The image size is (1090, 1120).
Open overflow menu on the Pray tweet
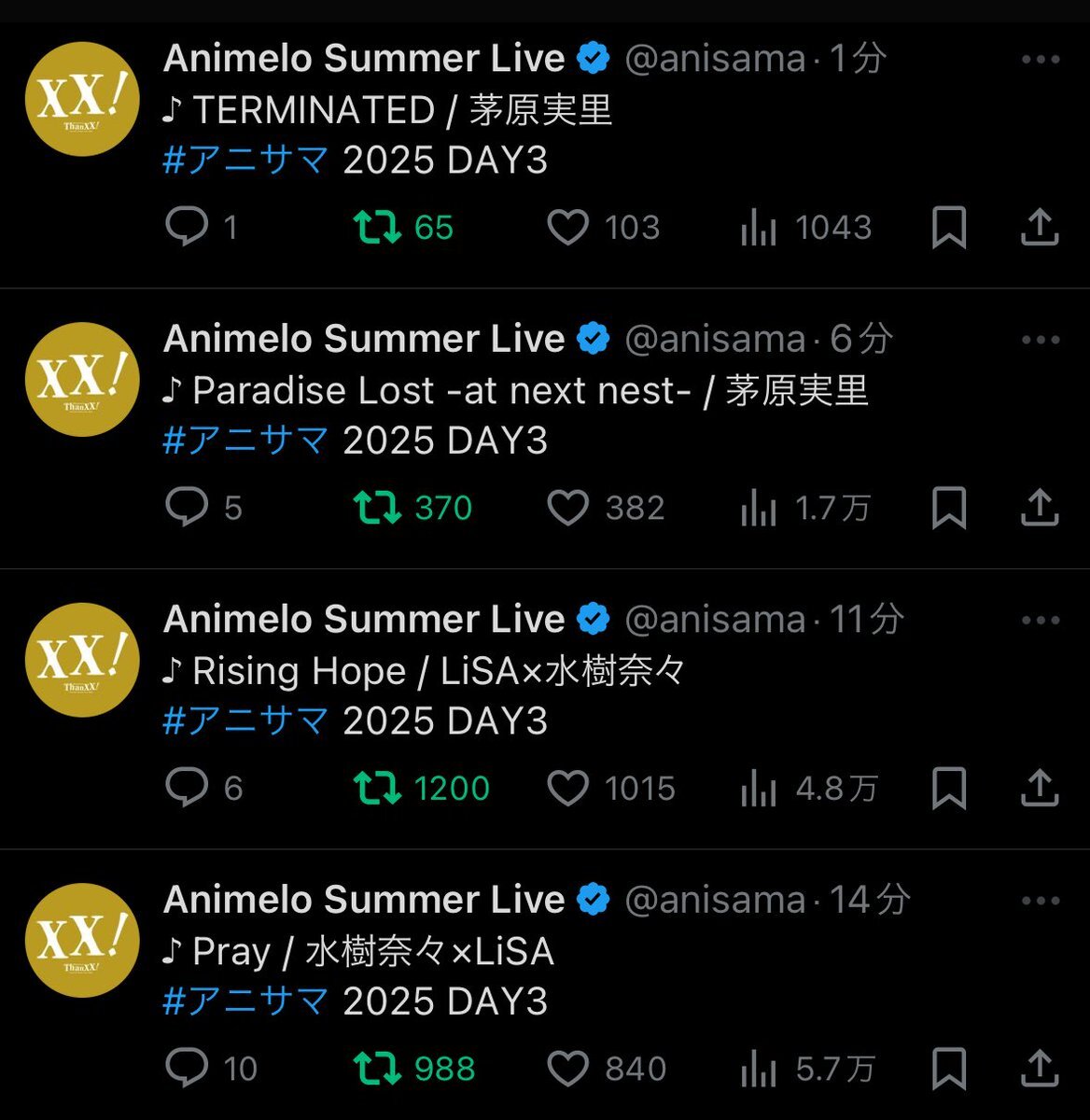[1040, 902]
